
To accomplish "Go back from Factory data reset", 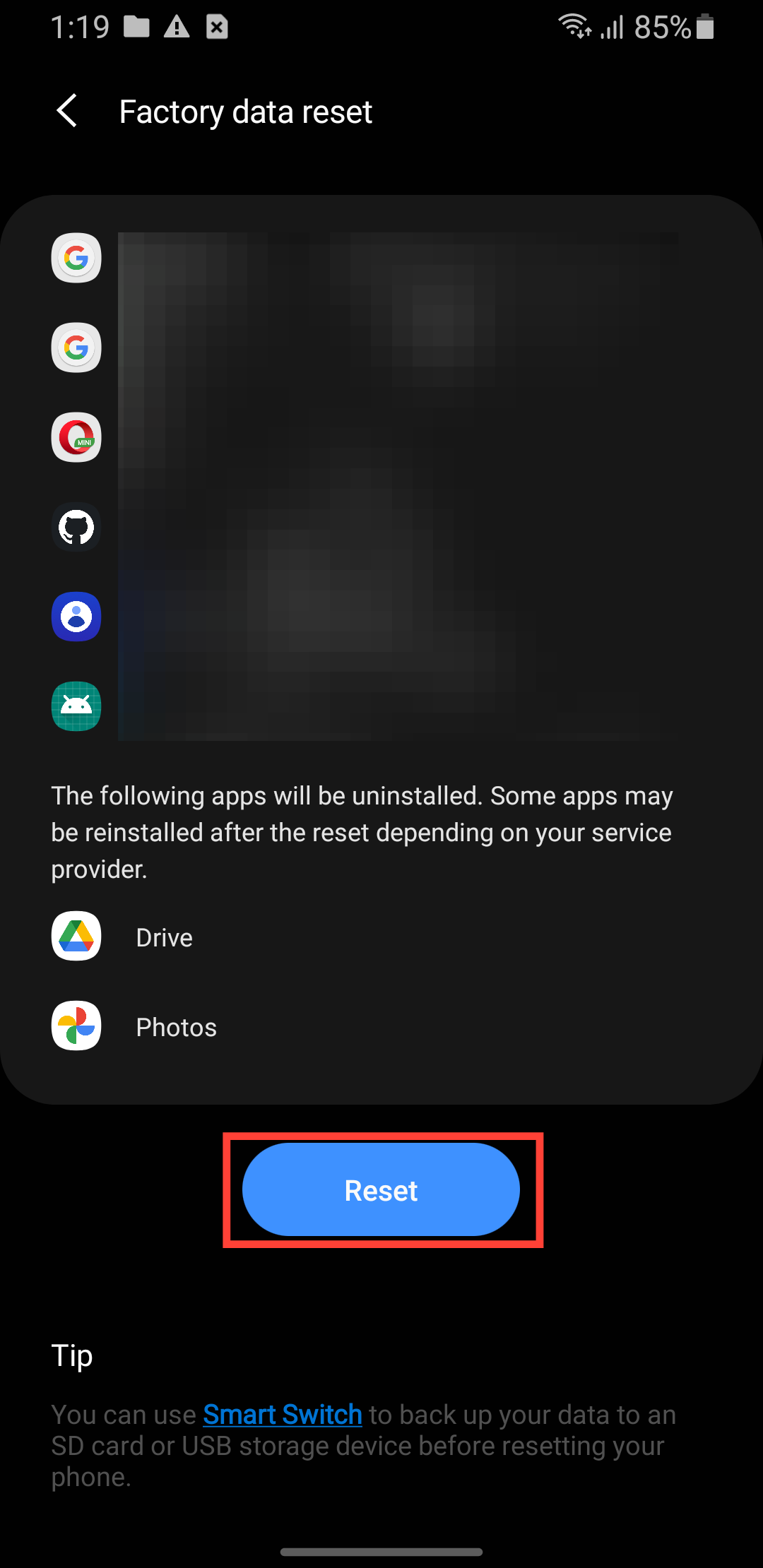I will [x=68, y=112].
